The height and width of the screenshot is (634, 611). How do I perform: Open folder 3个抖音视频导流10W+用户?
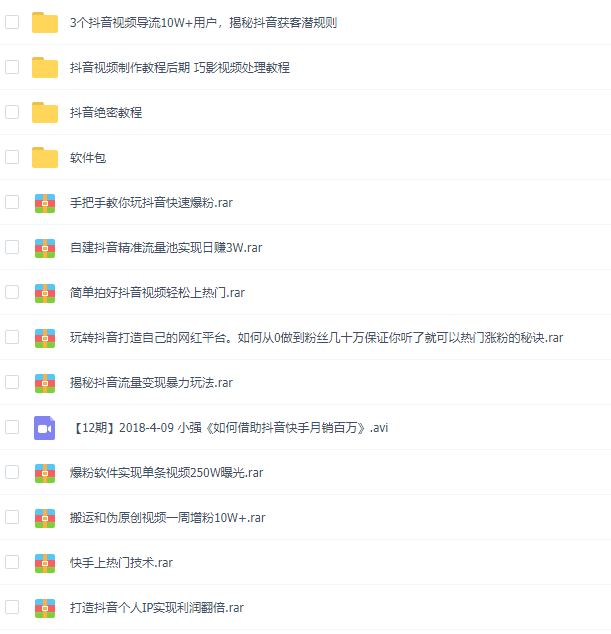203,22
